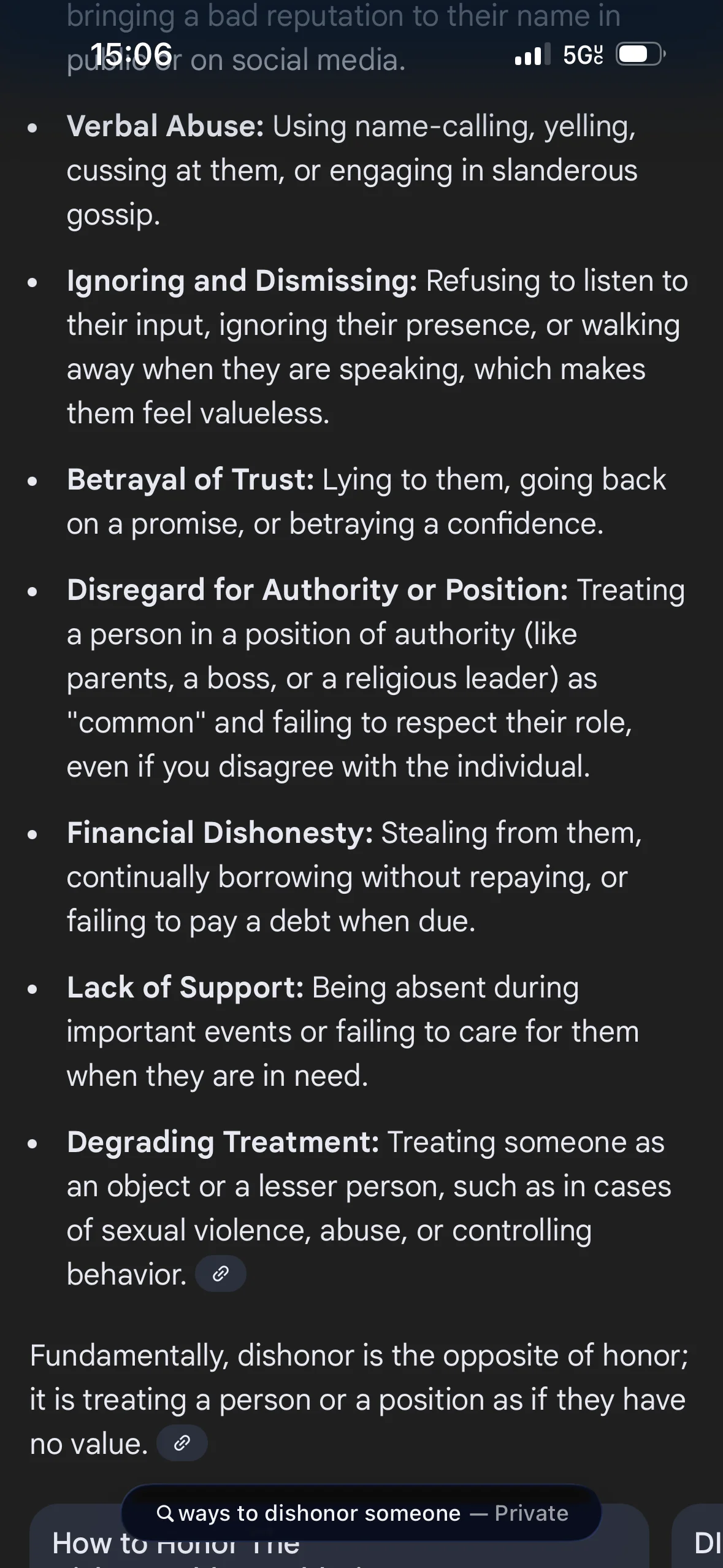This screenshot has width=723, height=1568.
Task: Tap the "ways to dishonor someone" address bar
Action: pos(361,1513)
